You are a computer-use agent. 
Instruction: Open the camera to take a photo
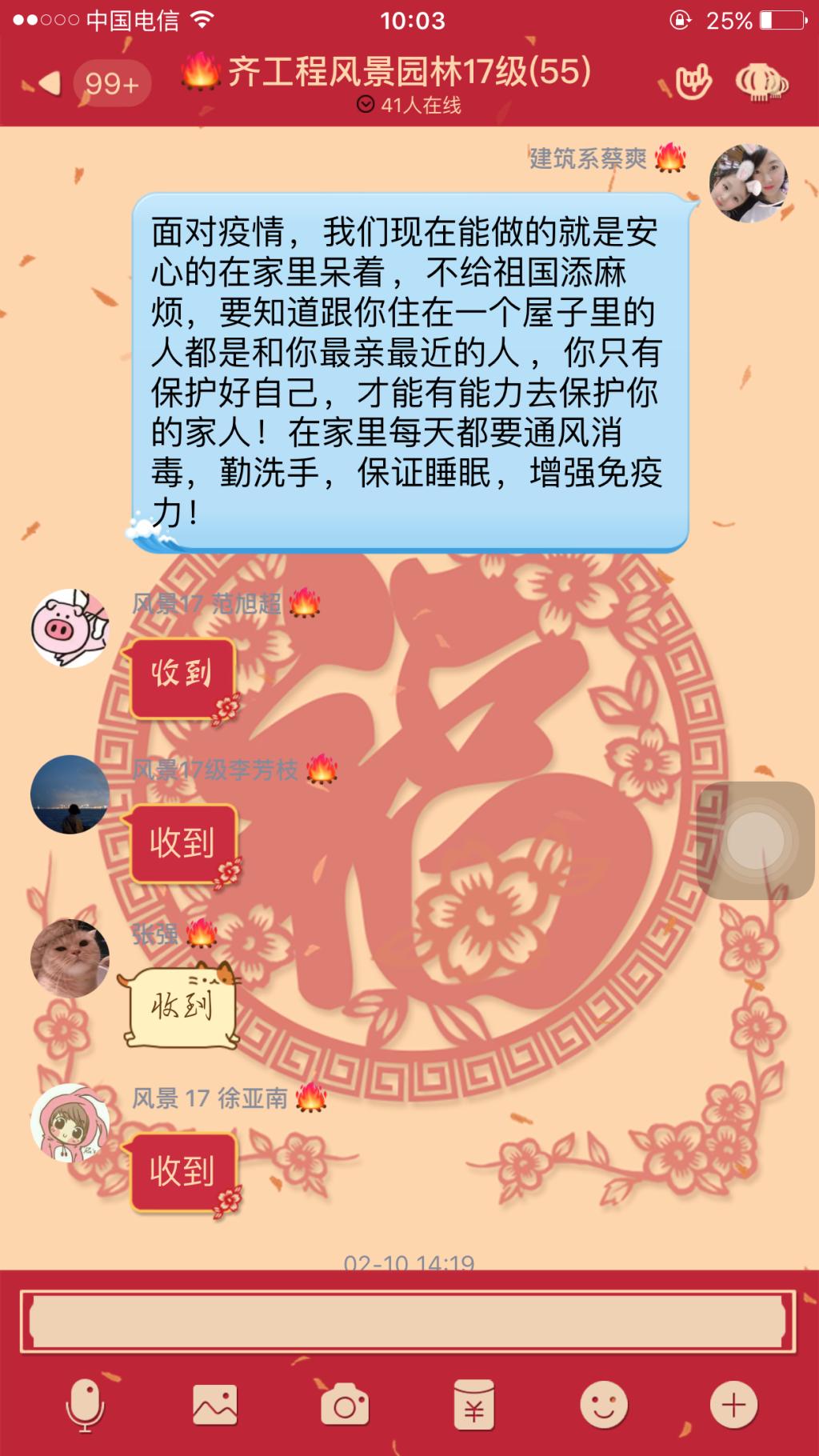tap(345, 1406)
